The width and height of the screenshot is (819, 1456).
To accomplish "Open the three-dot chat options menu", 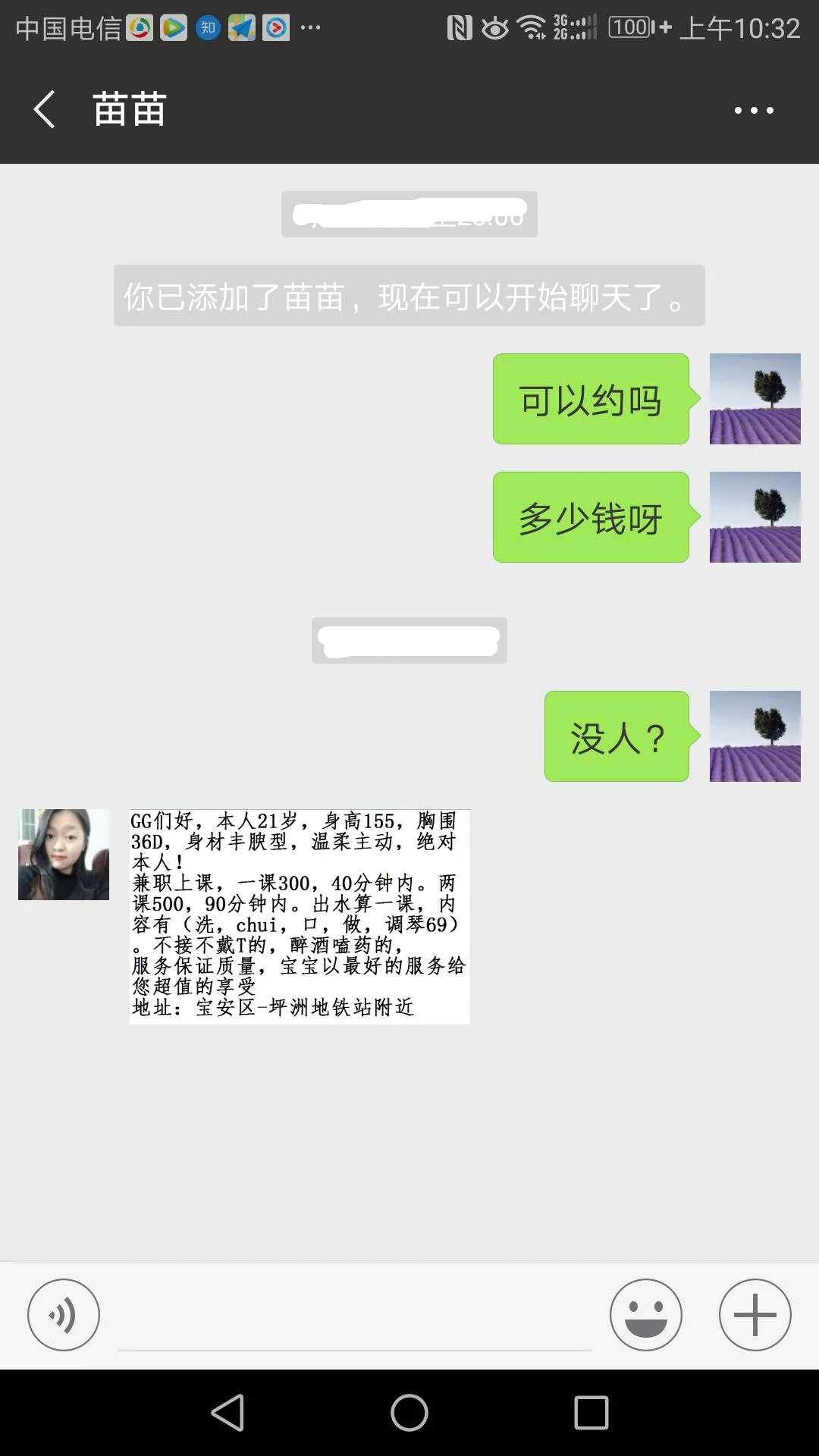I will (755, 110).
